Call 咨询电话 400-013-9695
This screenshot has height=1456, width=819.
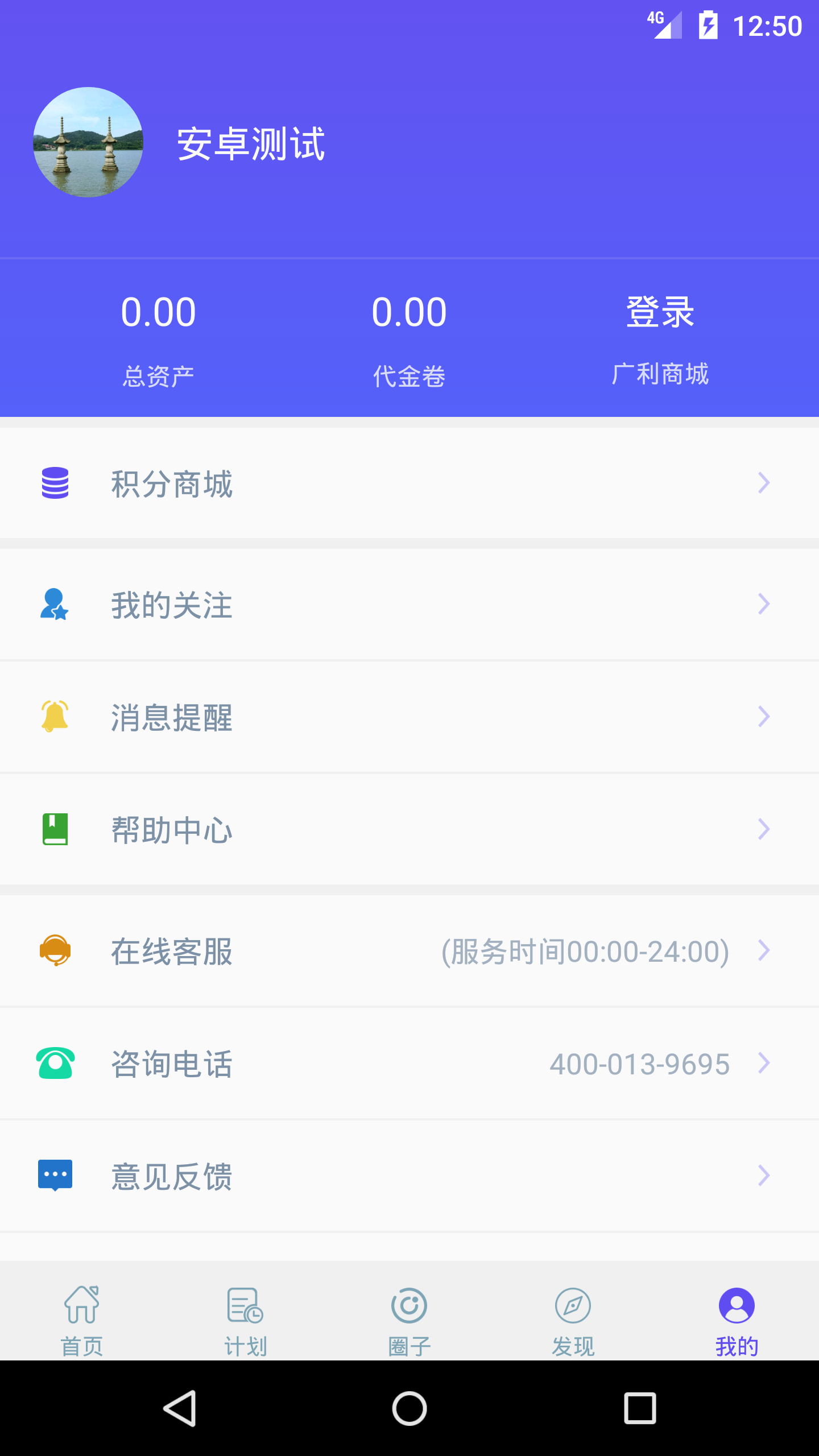[x=409, y=1064]
